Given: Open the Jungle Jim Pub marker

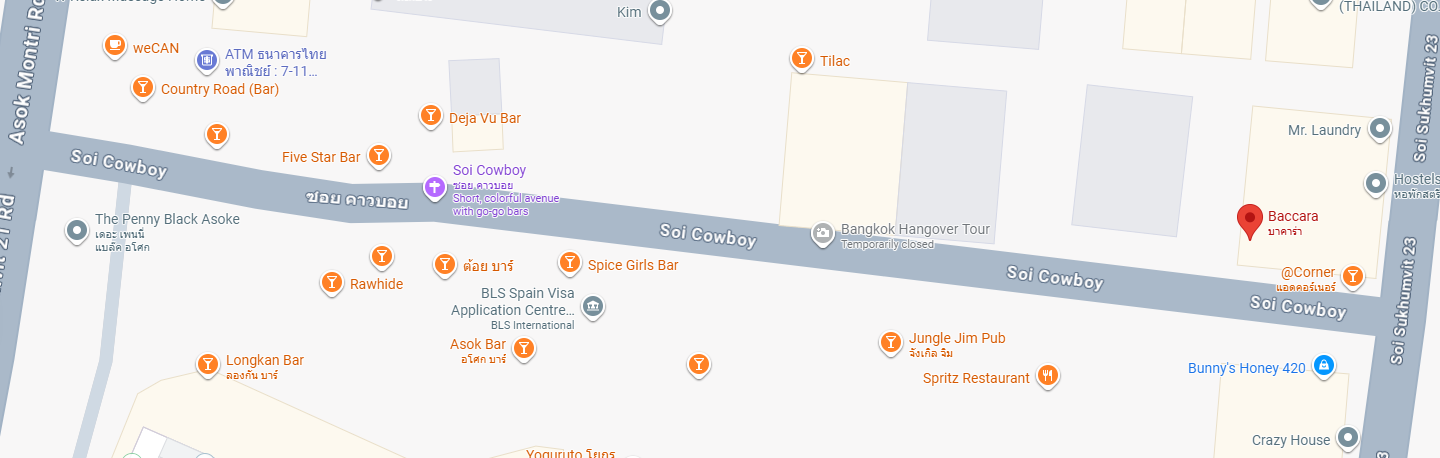Looking at the screenshot, I should 890,342.
